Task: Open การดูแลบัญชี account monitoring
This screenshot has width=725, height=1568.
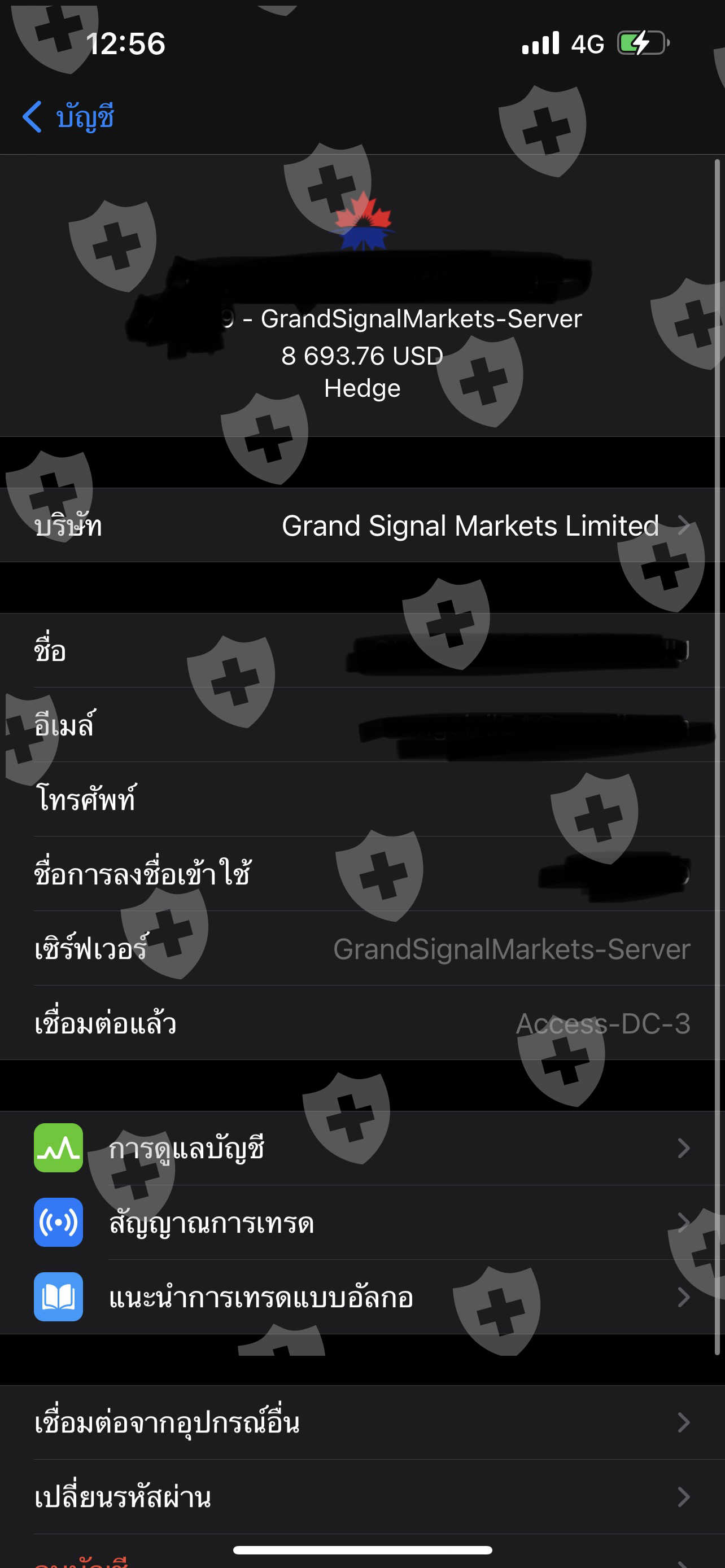Action: (x=362, y=1148)
